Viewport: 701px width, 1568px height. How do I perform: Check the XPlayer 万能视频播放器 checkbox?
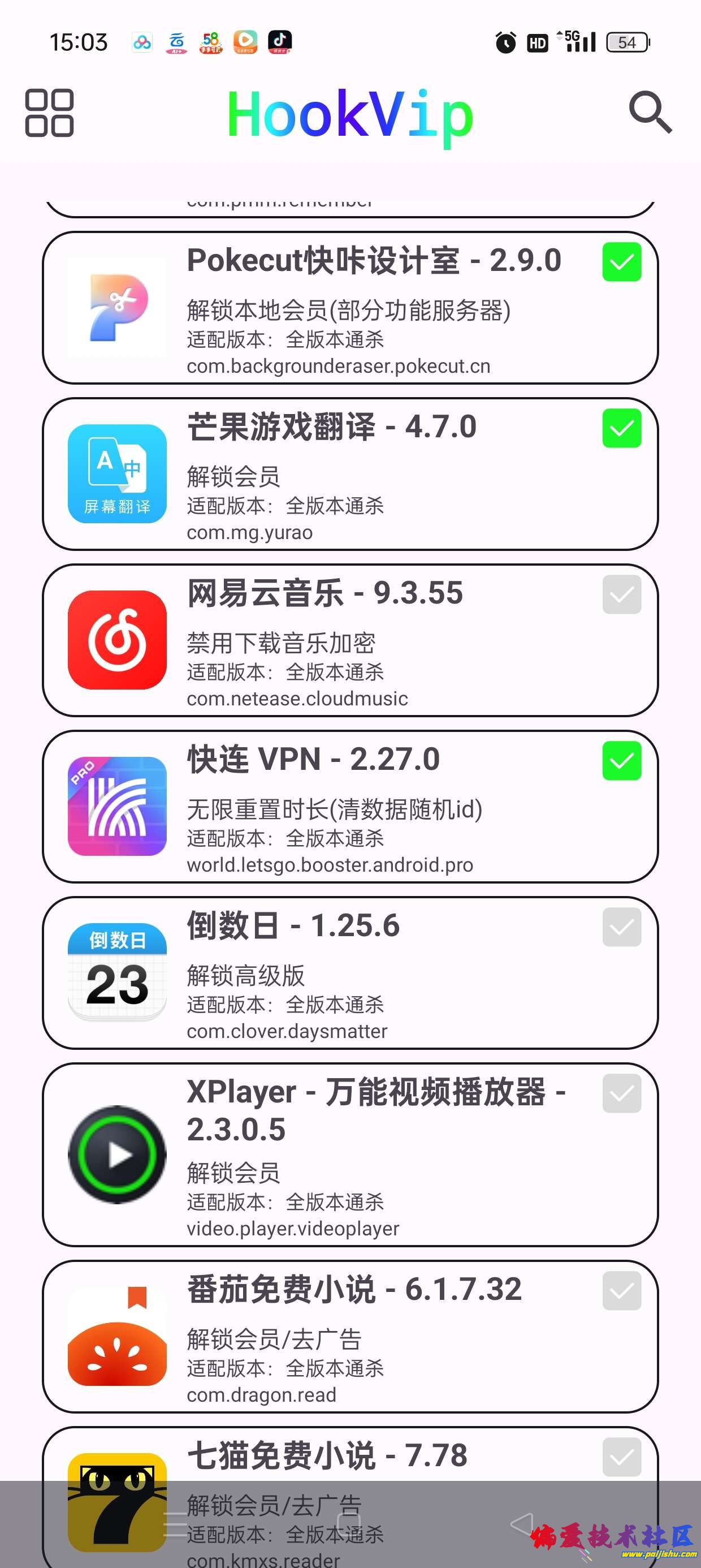pyautogui.click(x=621, y=1094)
